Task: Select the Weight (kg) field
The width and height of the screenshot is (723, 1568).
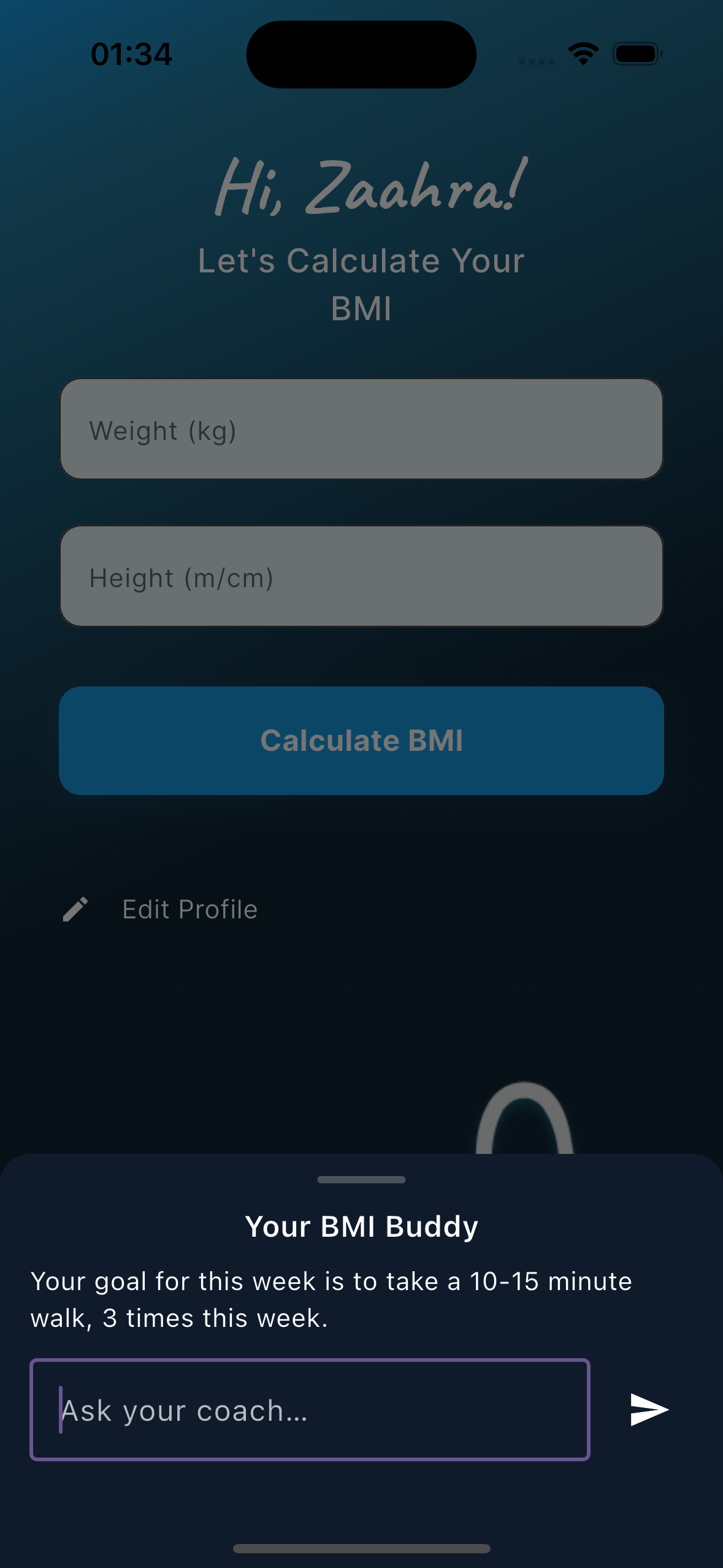Action: pyautogui.click(x=361, y=429)
